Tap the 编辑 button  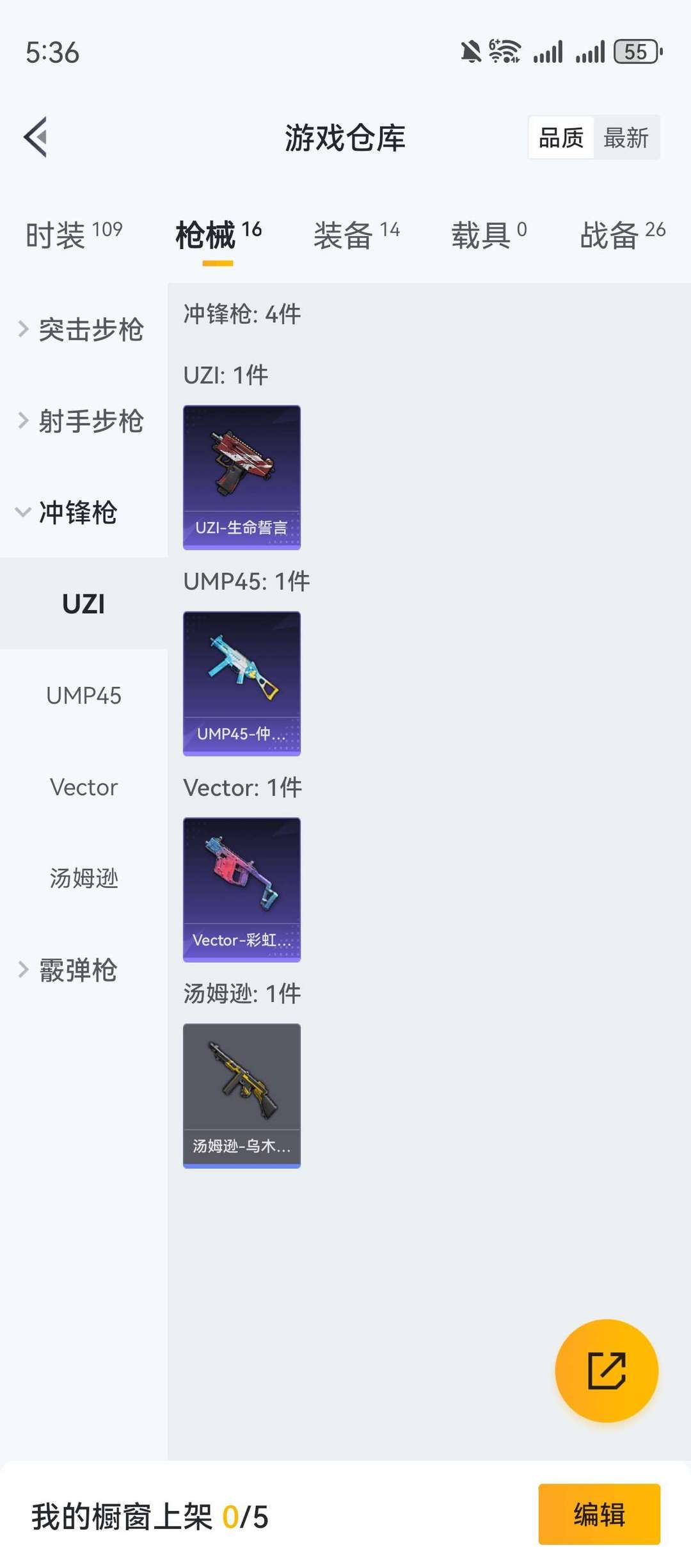[x=599, y=1515]
